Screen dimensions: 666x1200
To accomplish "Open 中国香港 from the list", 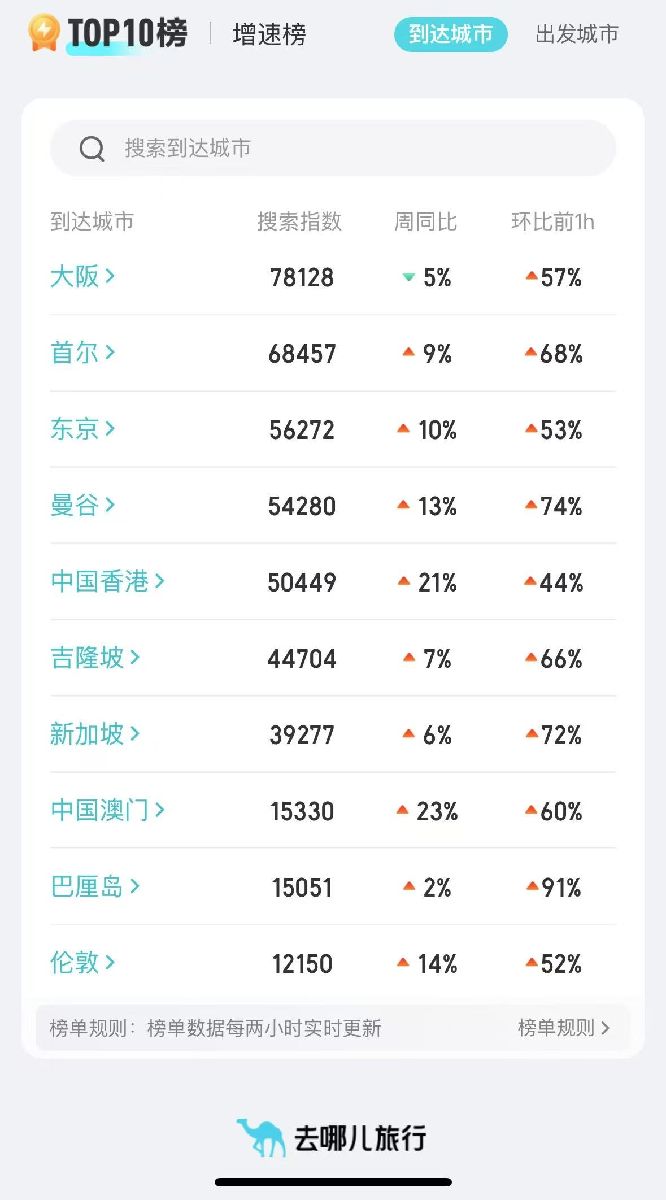I will point(107,581).
